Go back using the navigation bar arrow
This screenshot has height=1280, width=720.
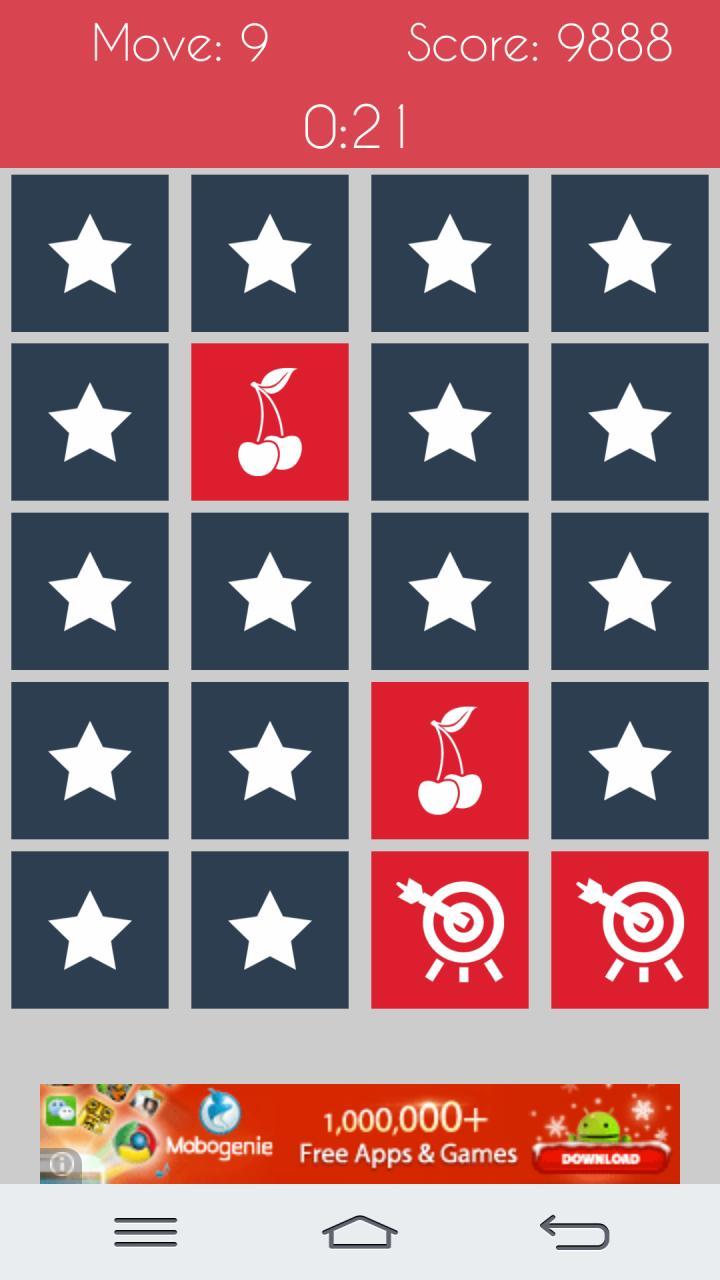coord(575,1231)
